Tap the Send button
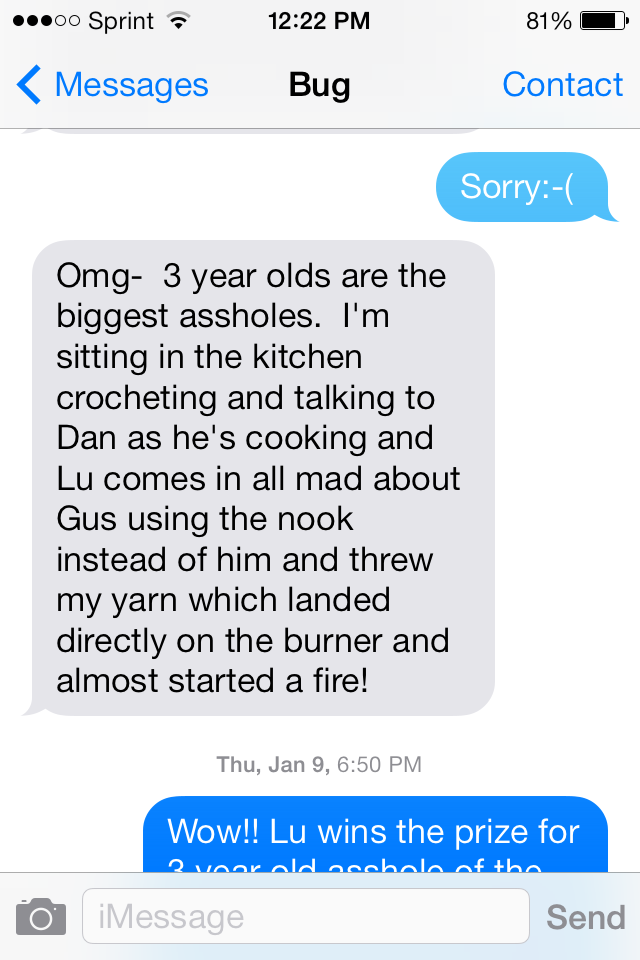Viewport: 640px width, 960px height. point(585,916)
